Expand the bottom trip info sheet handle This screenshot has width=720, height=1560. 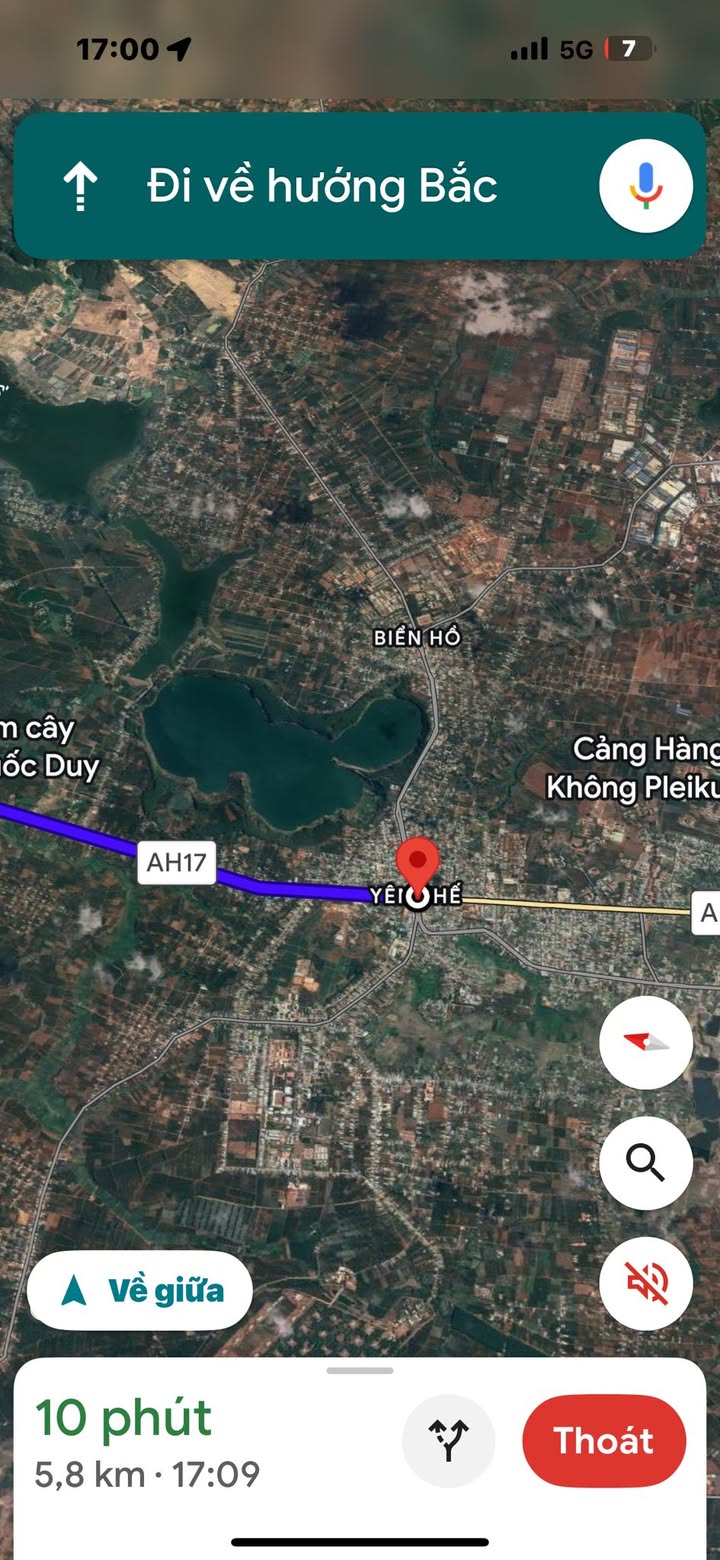click(360, 1370)
